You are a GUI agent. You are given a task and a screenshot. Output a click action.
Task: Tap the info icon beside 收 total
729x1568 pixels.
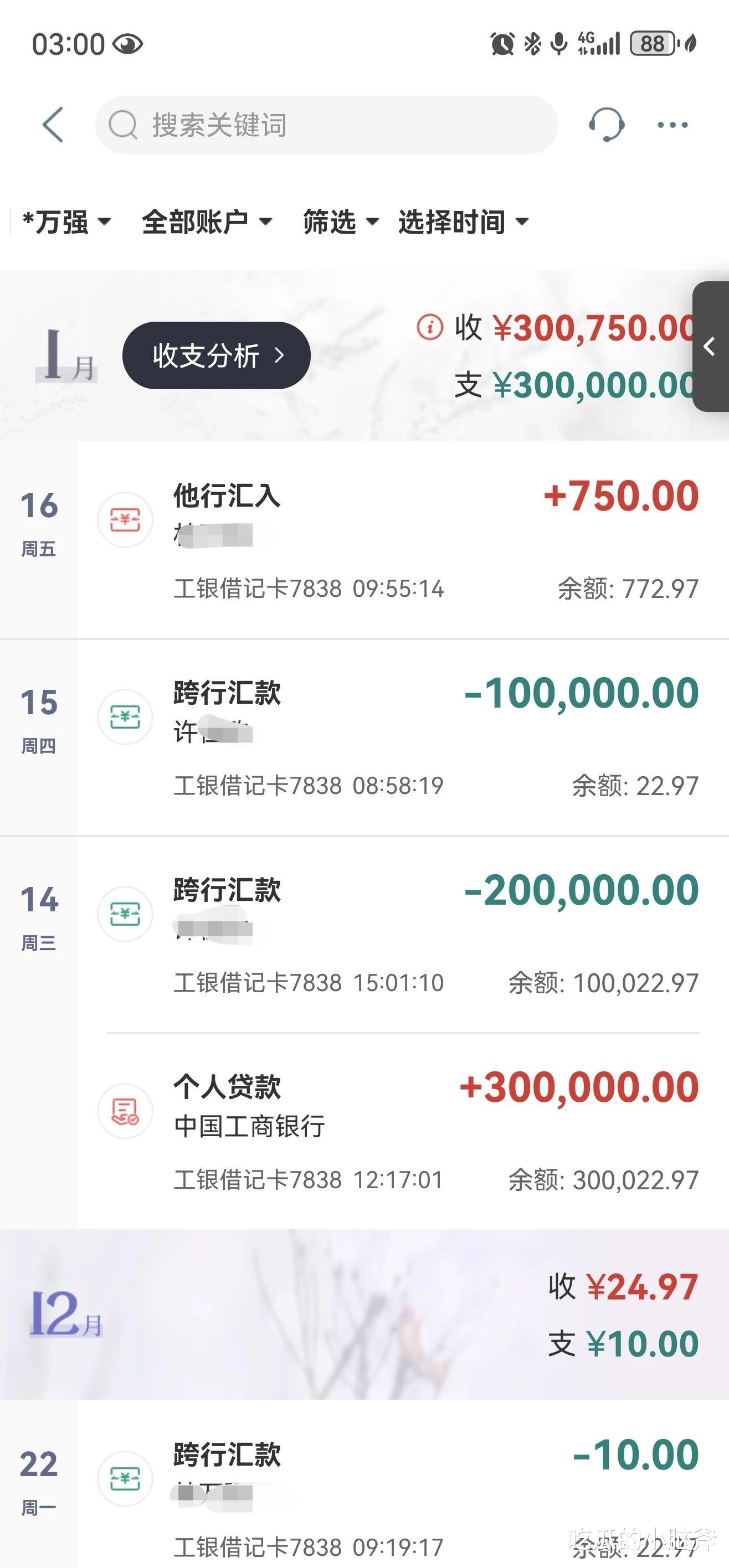[429, 327]
